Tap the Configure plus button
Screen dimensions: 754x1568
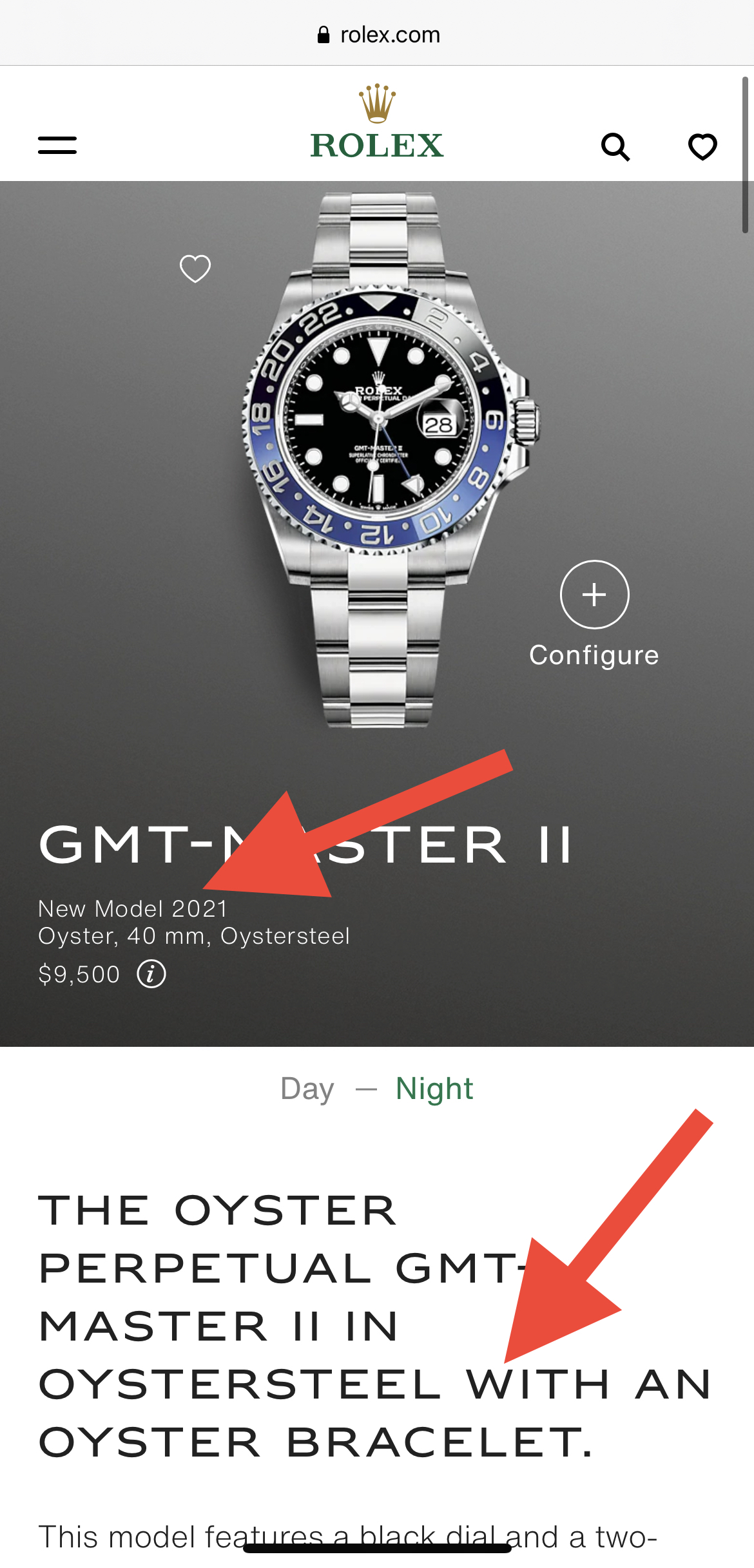coord(594,594)
